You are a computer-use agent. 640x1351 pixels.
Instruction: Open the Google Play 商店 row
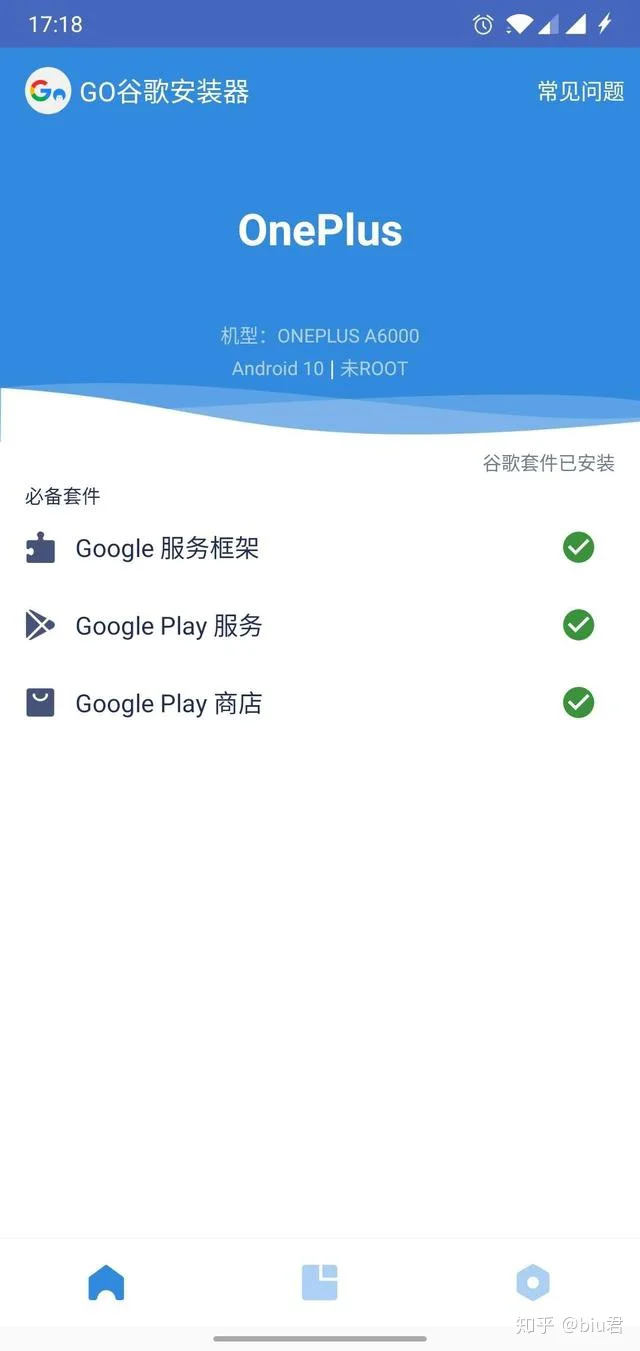tap(320, 703)
